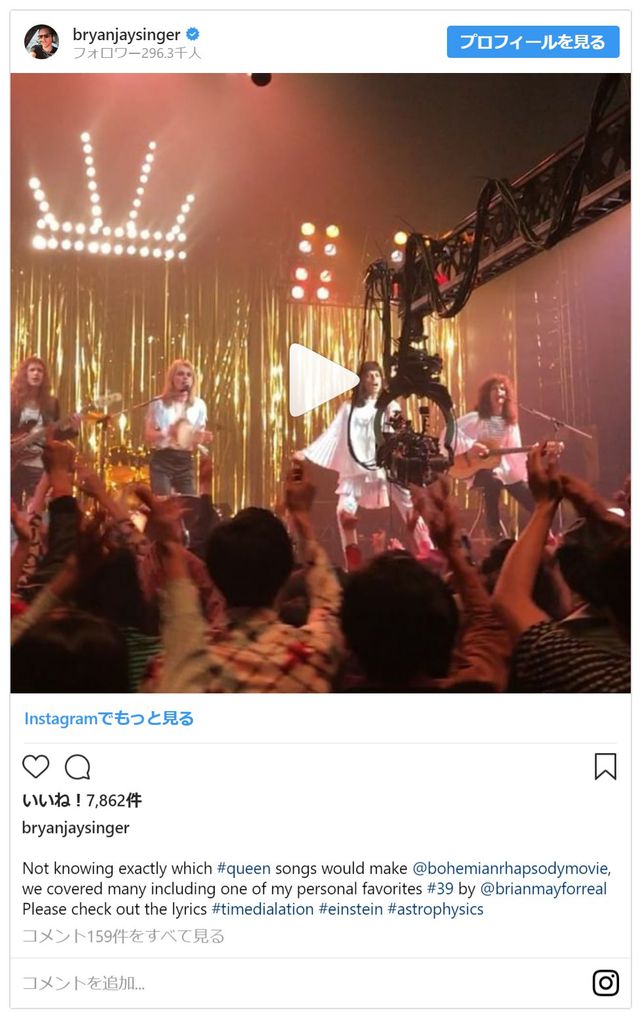The image size is (640, 1021).
Task: Open the @brianmayforreal mention
Action: click(x=543, y=888)
